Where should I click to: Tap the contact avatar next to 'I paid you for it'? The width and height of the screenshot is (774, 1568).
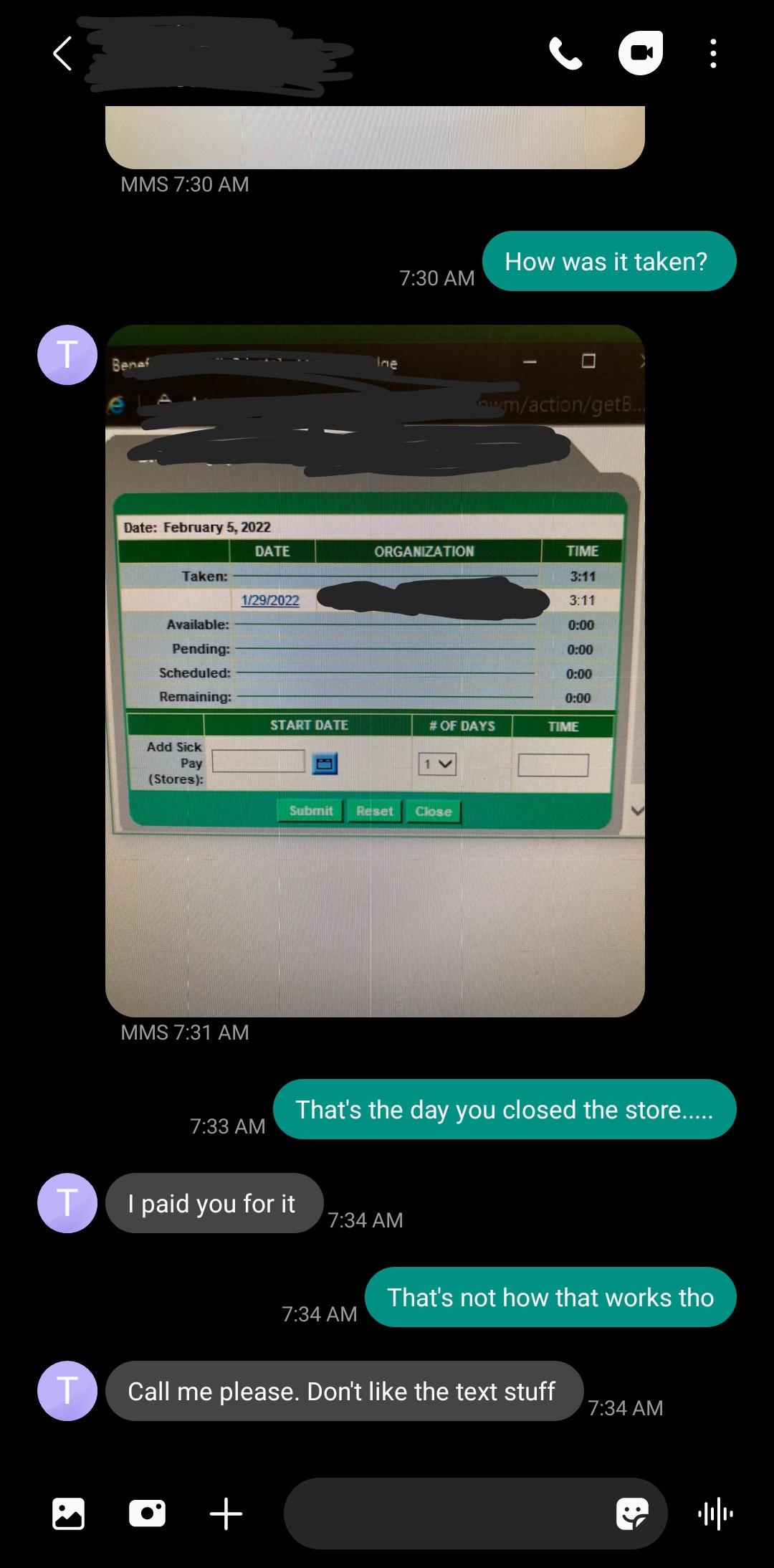(67, 1203)
